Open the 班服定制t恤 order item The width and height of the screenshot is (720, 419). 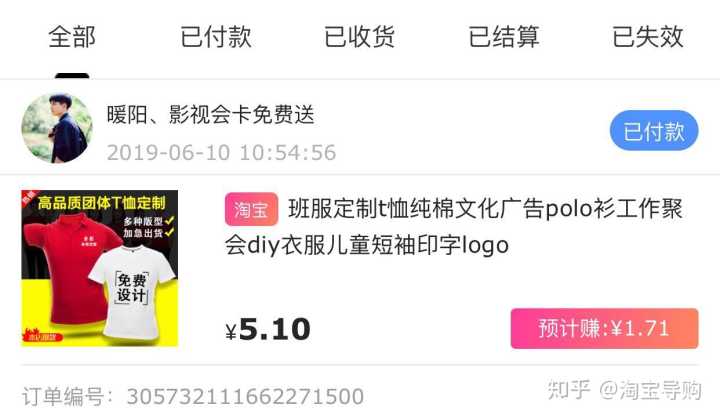pos(455,227)
